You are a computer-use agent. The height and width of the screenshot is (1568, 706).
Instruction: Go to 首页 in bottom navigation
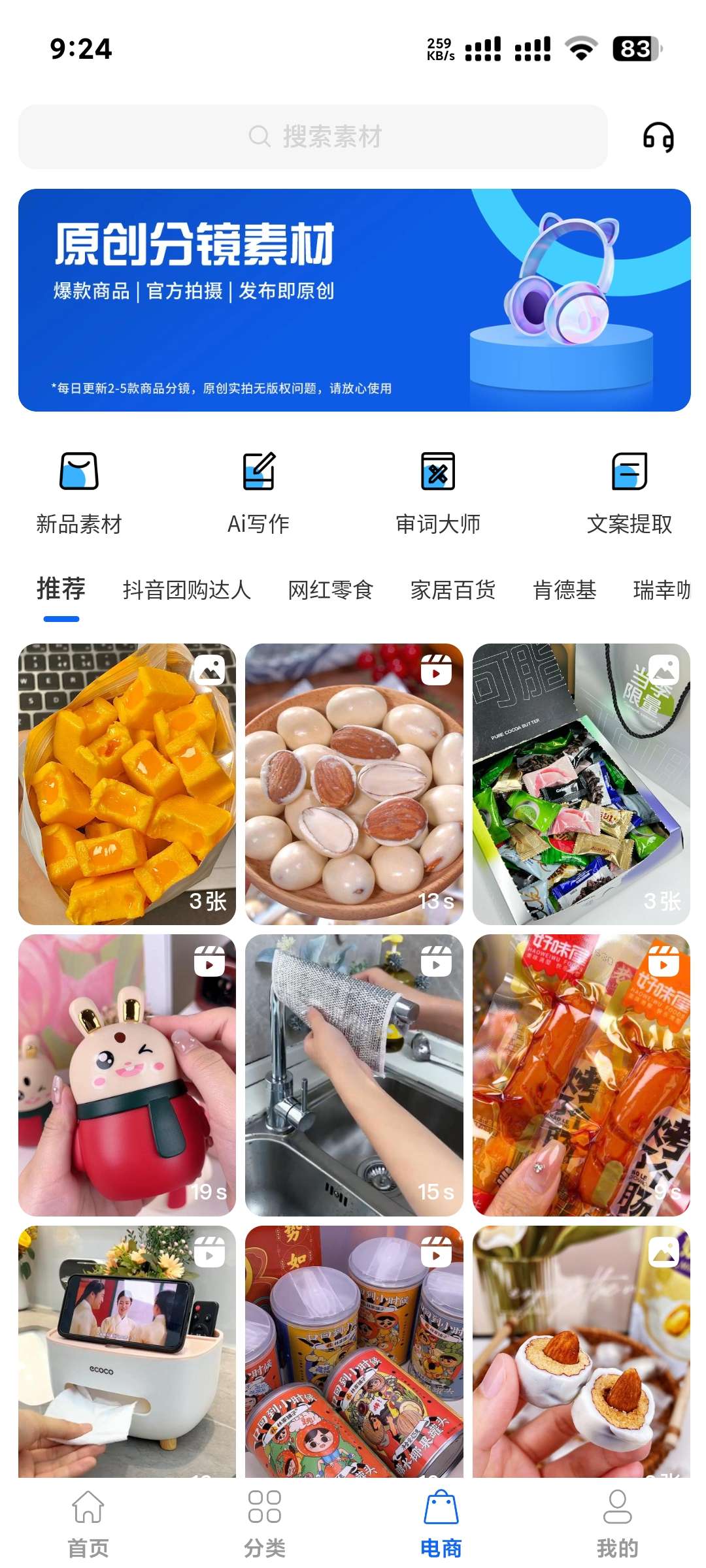pos(88,1520)
